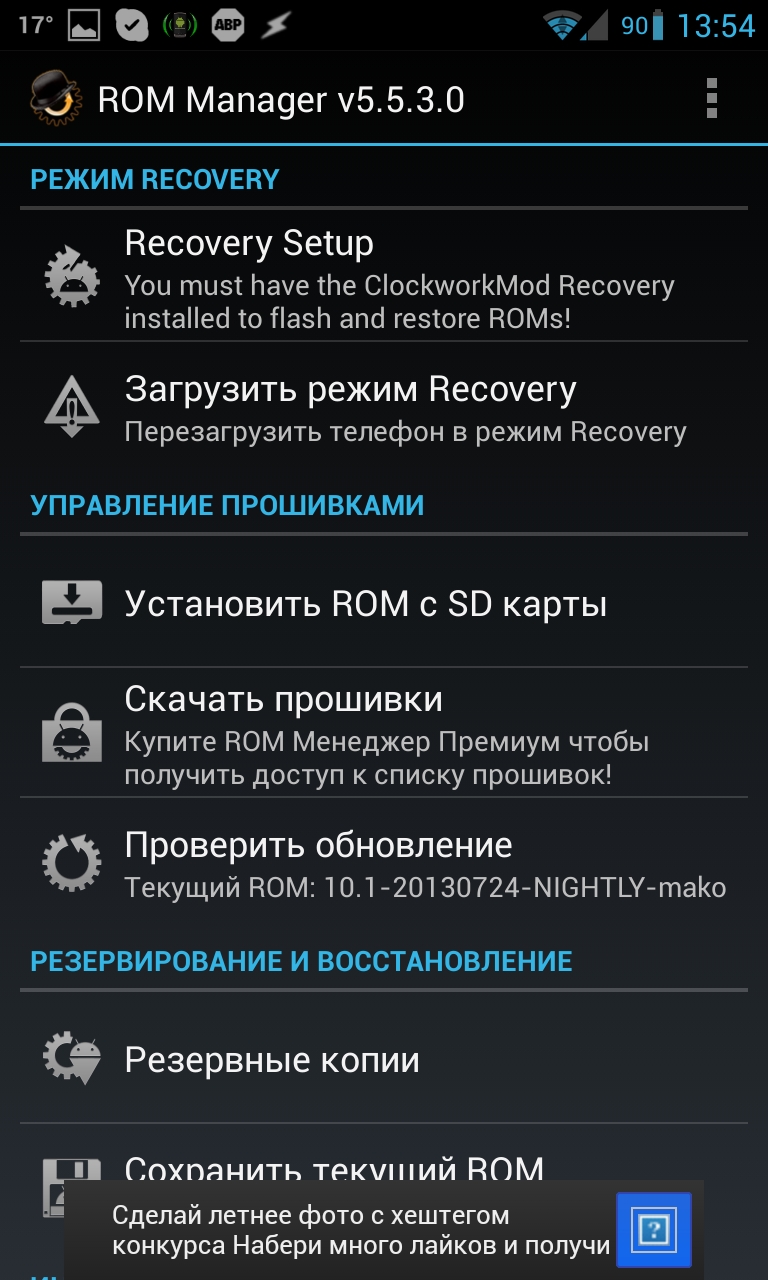Tap Проверить обновление
The height and width of the screenshot is (1280, 768).
[384, 864]
